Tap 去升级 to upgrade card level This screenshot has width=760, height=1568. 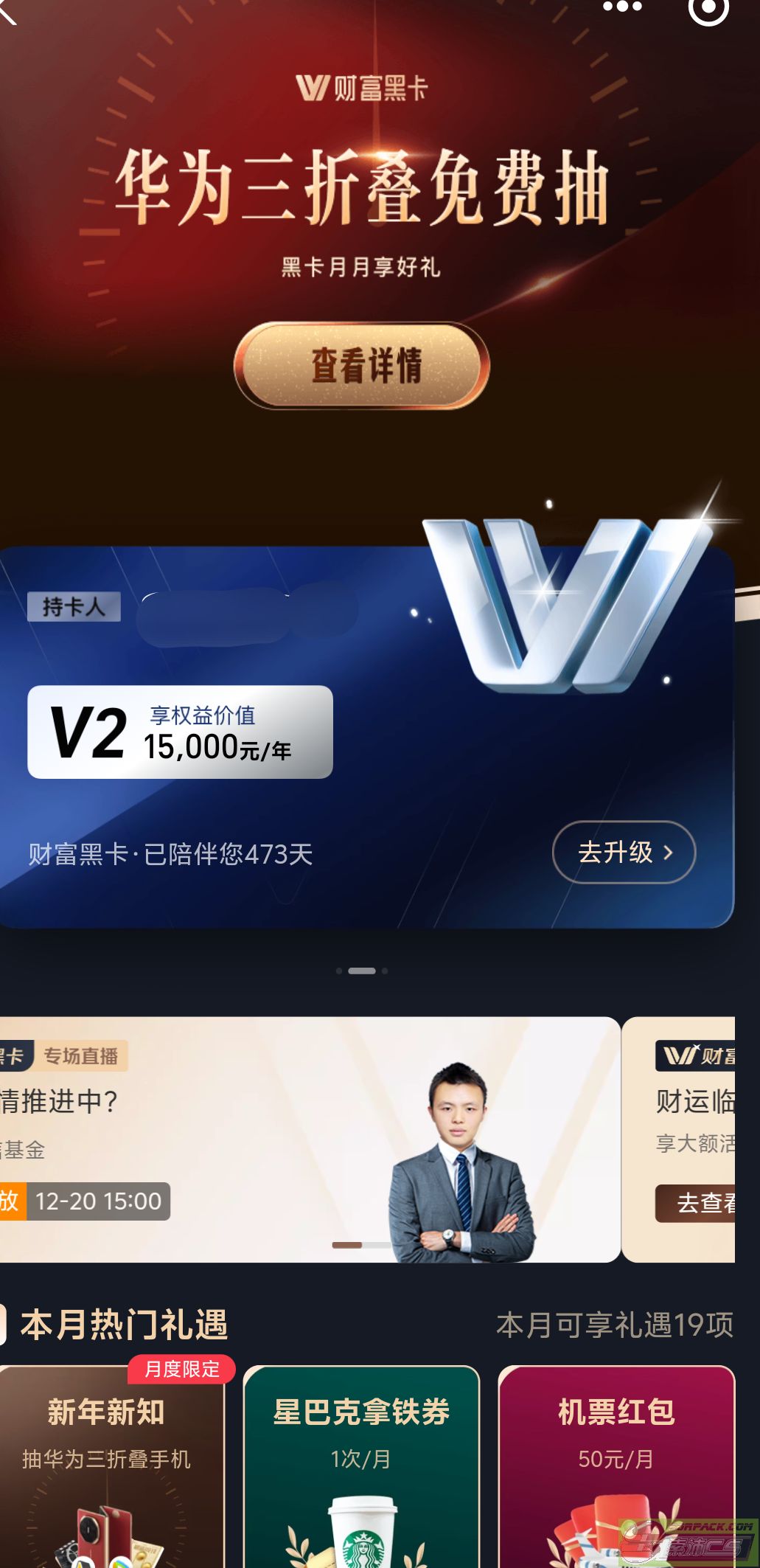click(624, 852)
